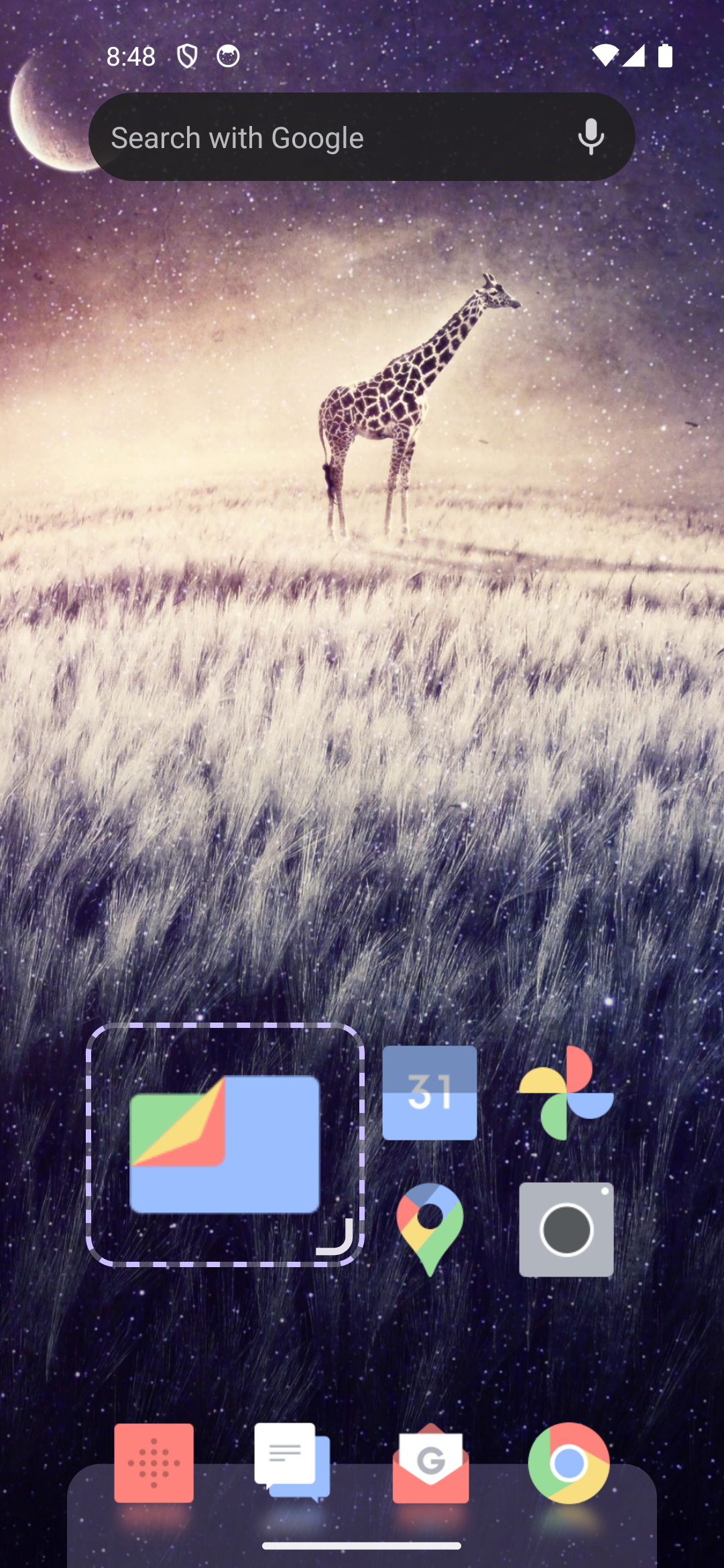Open the Gmail app

coord(430,1463)
